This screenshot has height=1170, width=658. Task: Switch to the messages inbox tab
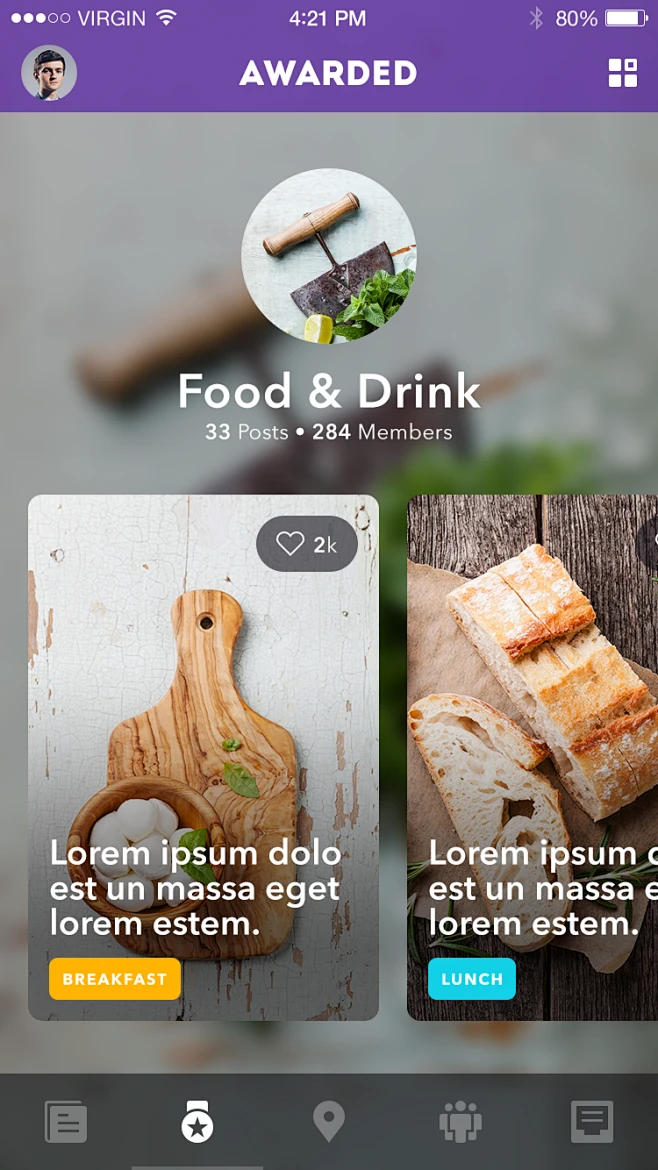(592, 1122)
